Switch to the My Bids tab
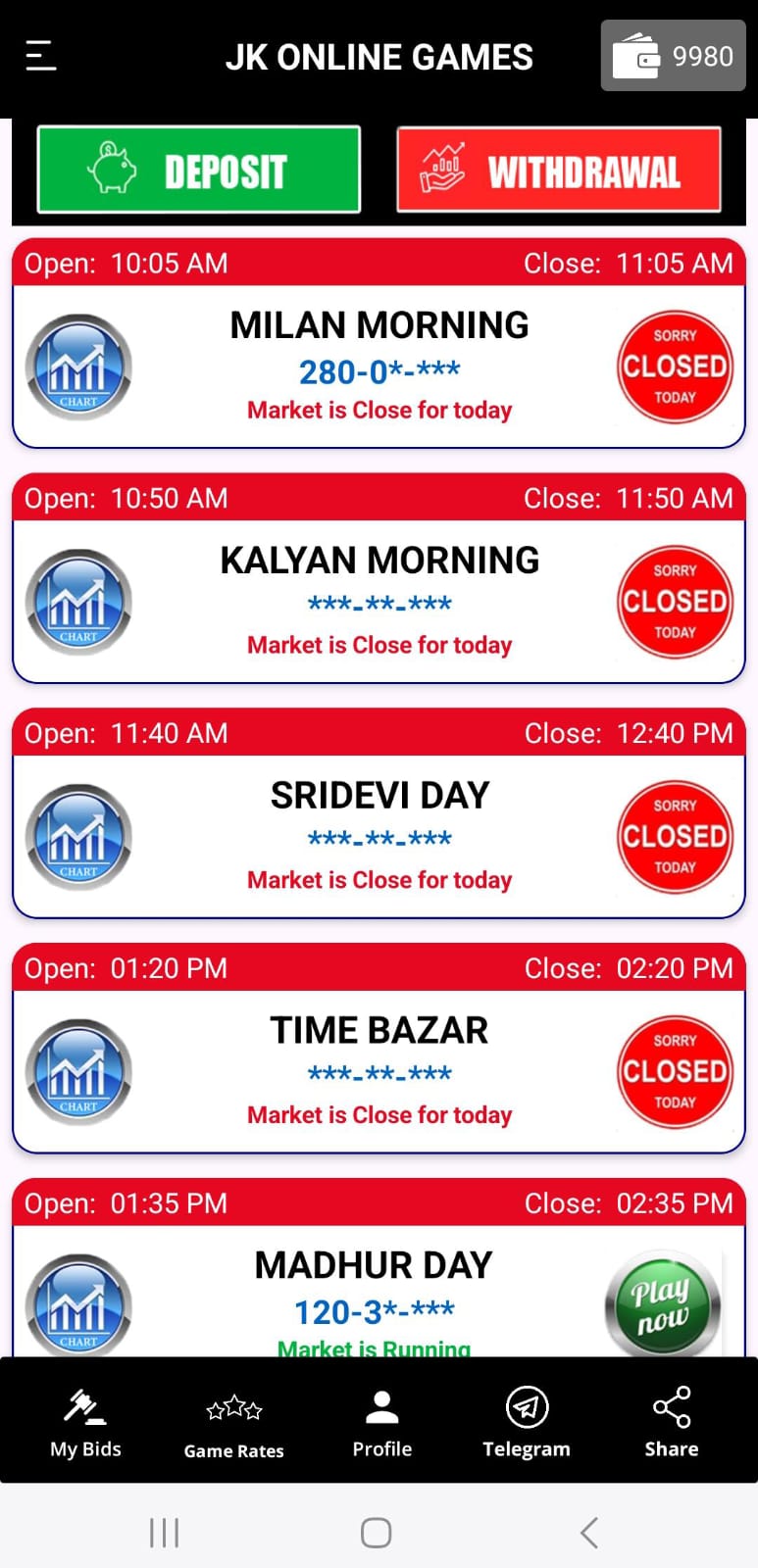The width and height of the screenshot is (758, 1568). [86, 1422]
